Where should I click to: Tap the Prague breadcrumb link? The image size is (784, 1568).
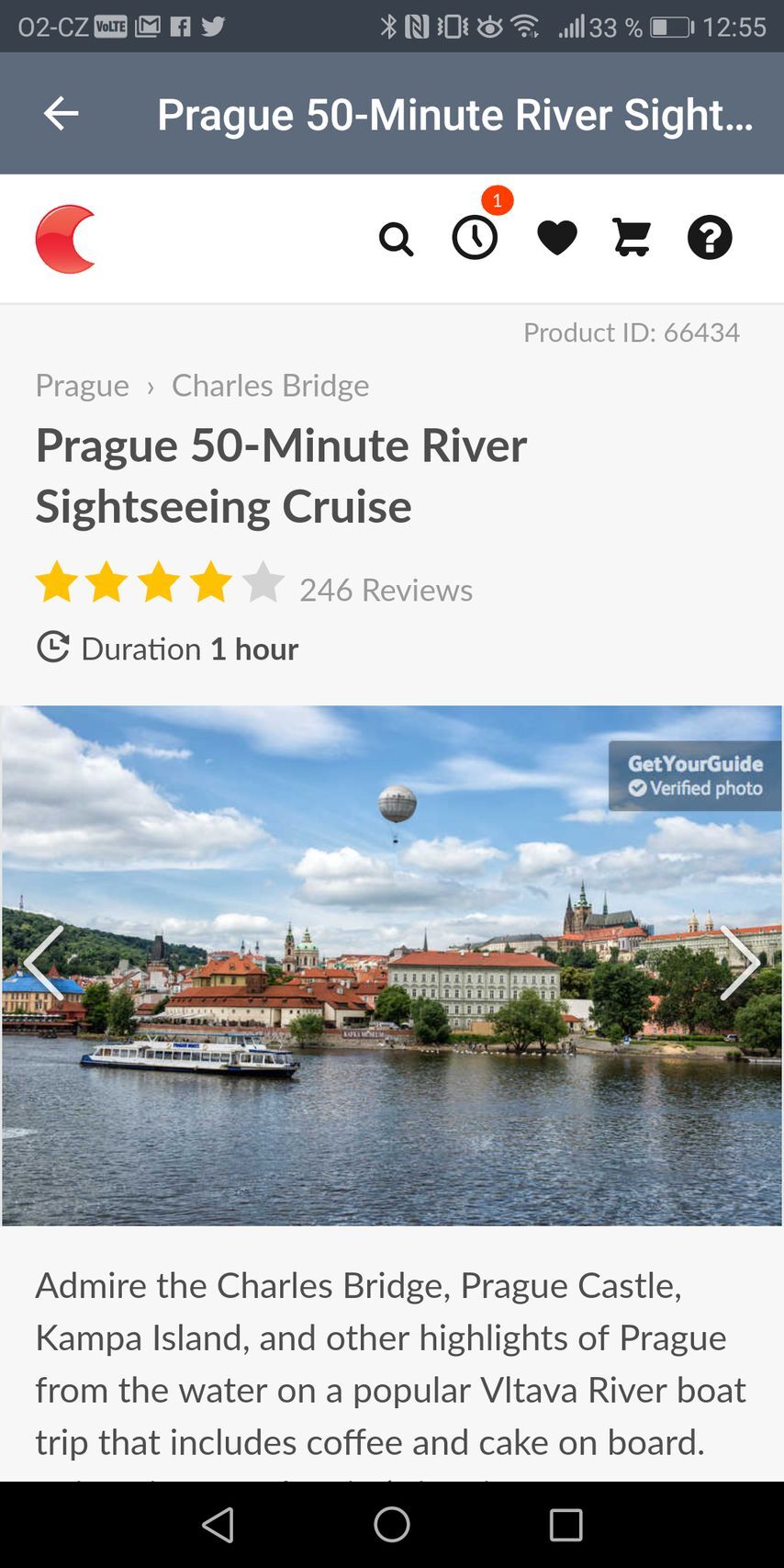coord(82,385)
